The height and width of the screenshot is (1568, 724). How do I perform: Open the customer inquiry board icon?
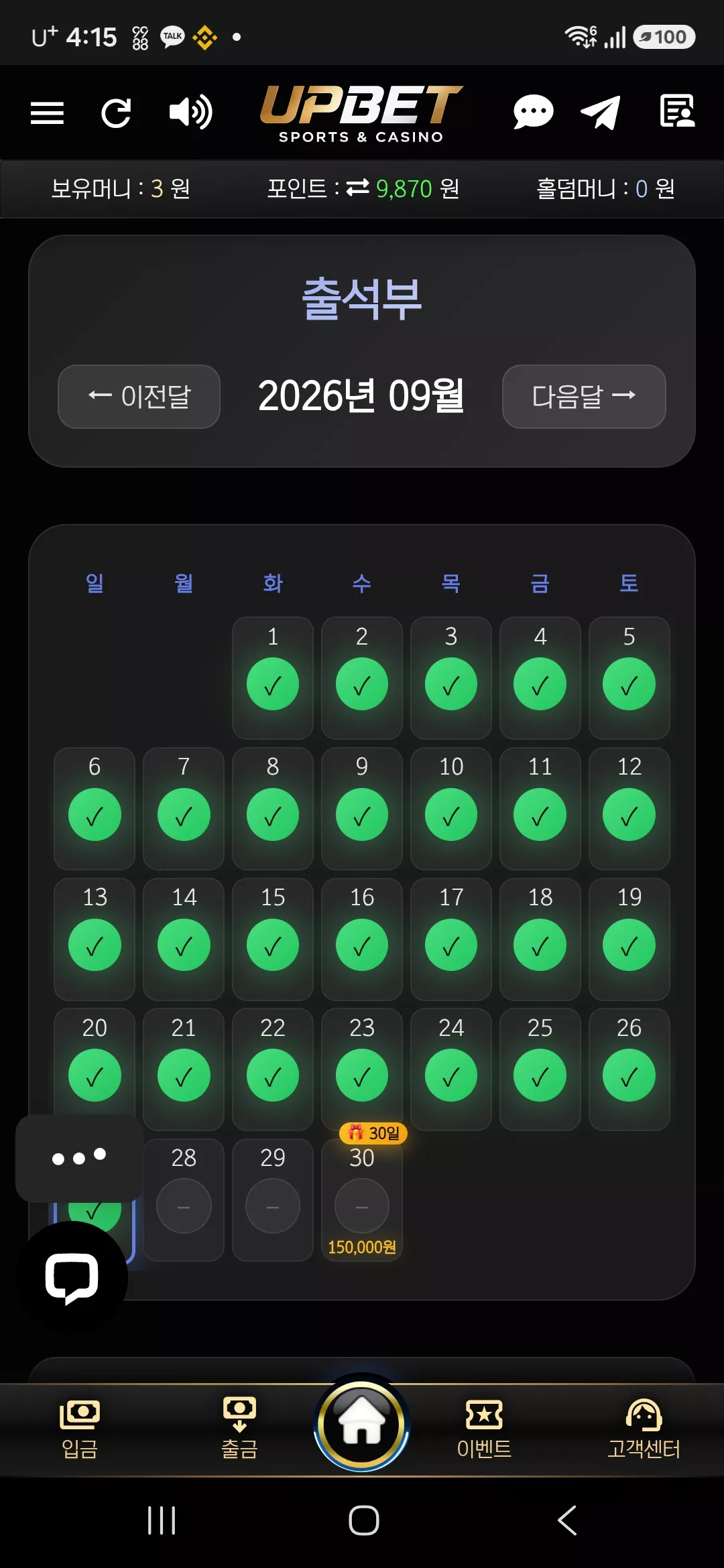(677, 111)
